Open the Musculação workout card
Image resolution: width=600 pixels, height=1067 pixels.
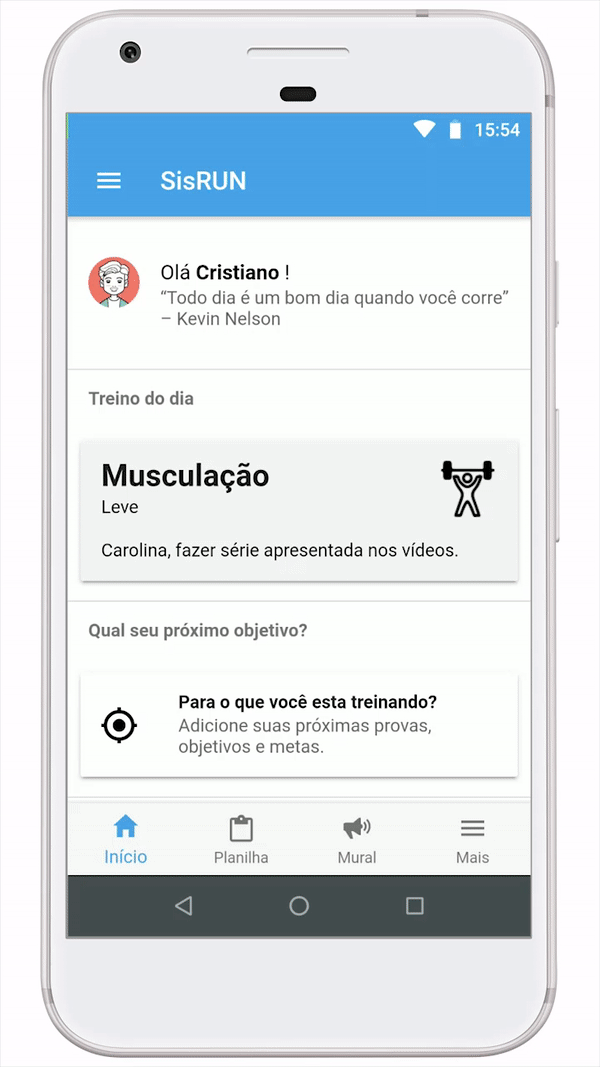pos(298,510)
